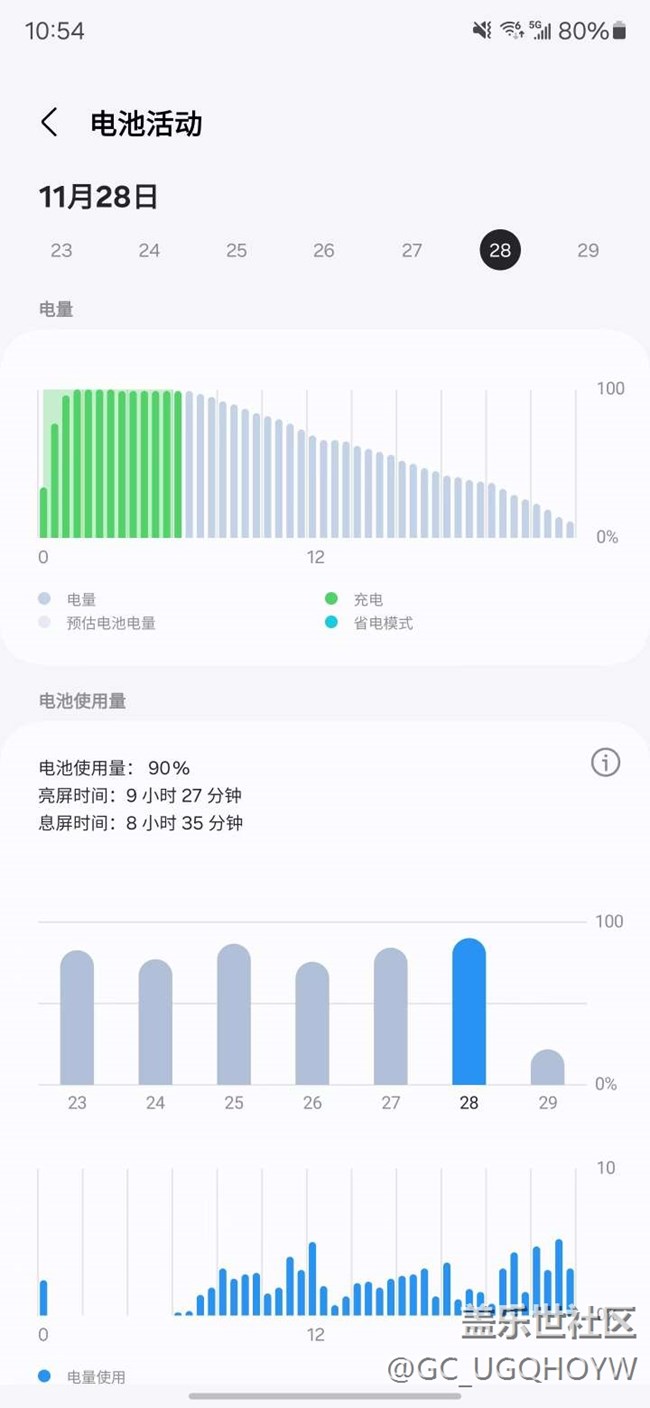
Task: Select day 26 in the date row
Action: (324, 250)
